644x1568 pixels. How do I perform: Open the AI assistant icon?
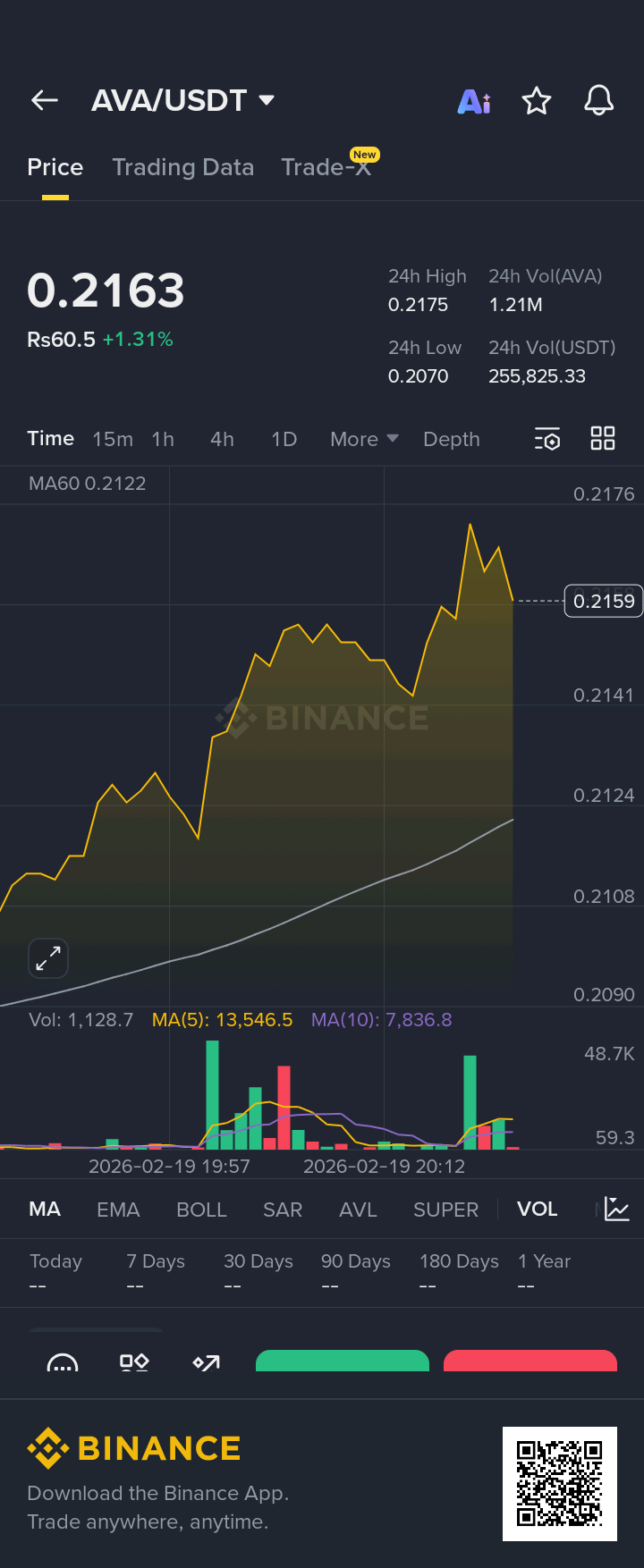point(474,102)
